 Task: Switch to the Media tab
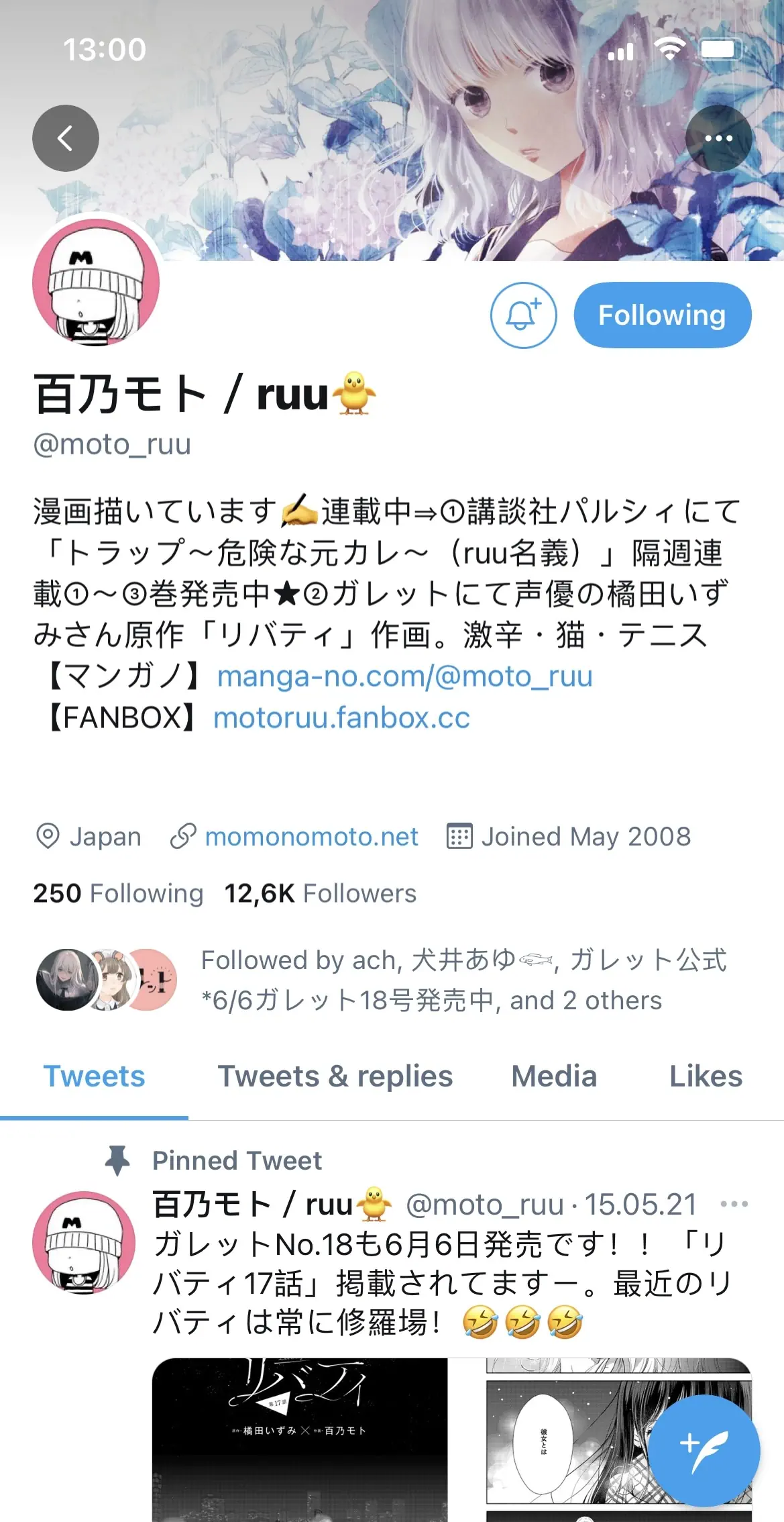pyautogui.click(x=553, y=1076)
